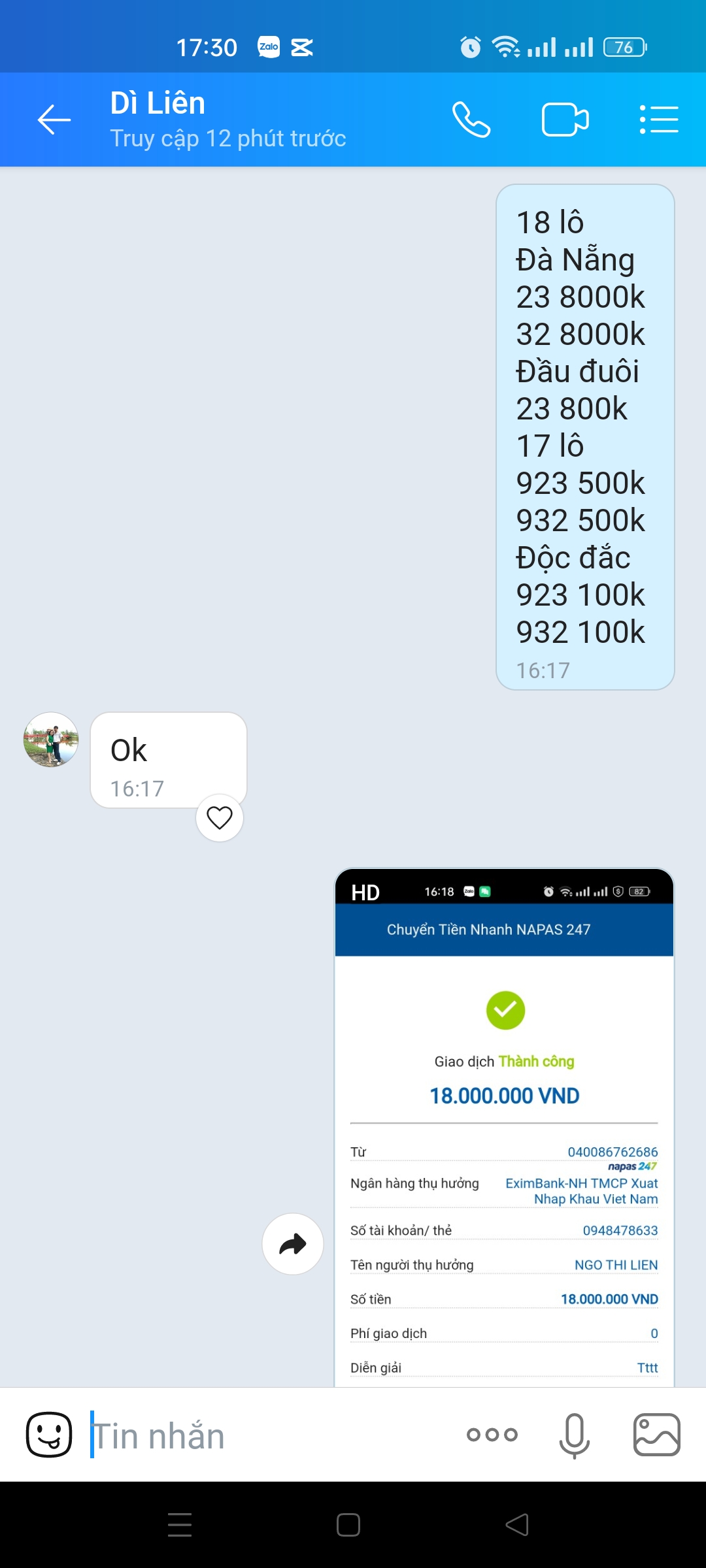Tap the system back button
The height and width of the screenshot is (1568, 706).
pyautogui.click(x=517, y=1525)
